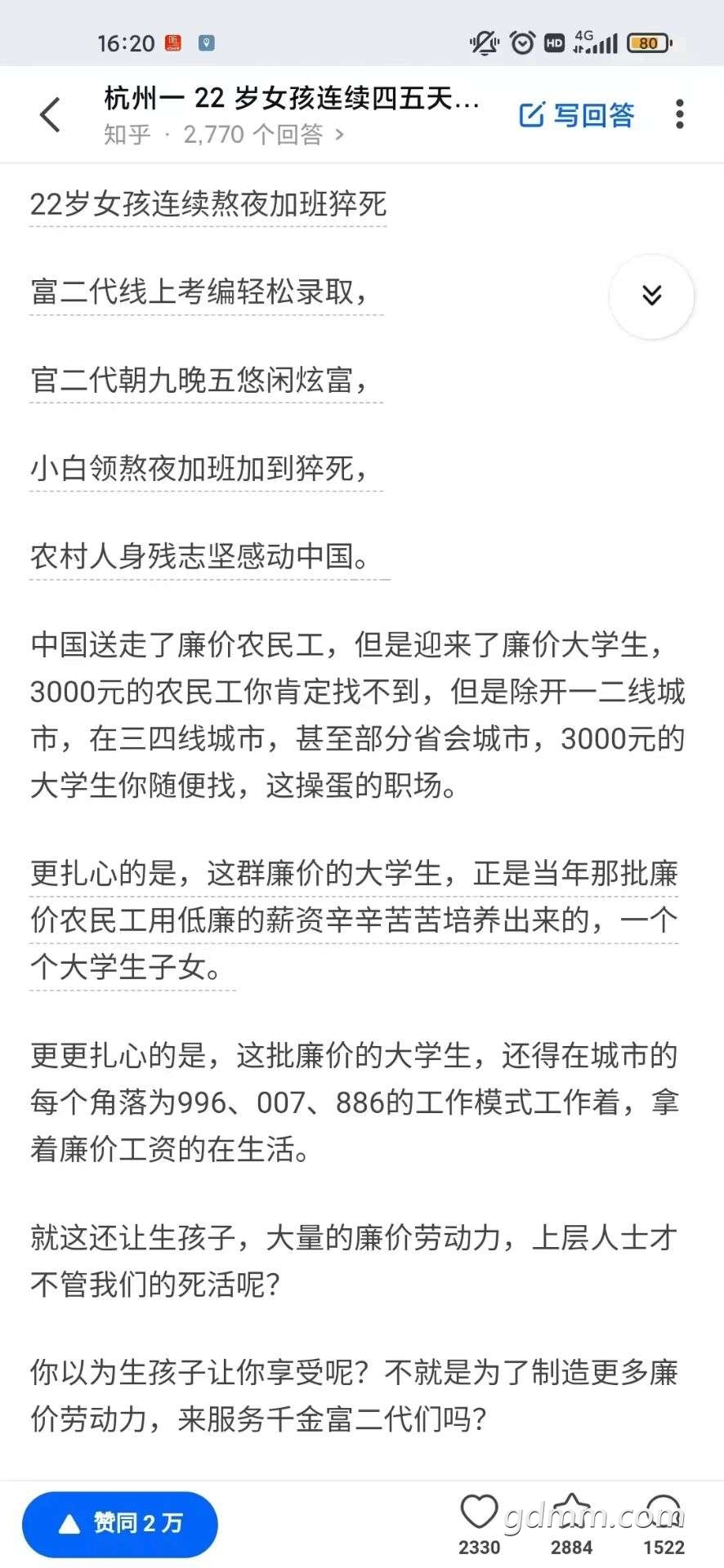724x1568 pixels.
Task: Go back using the top-left arrow
Action: tap(51, 114)
